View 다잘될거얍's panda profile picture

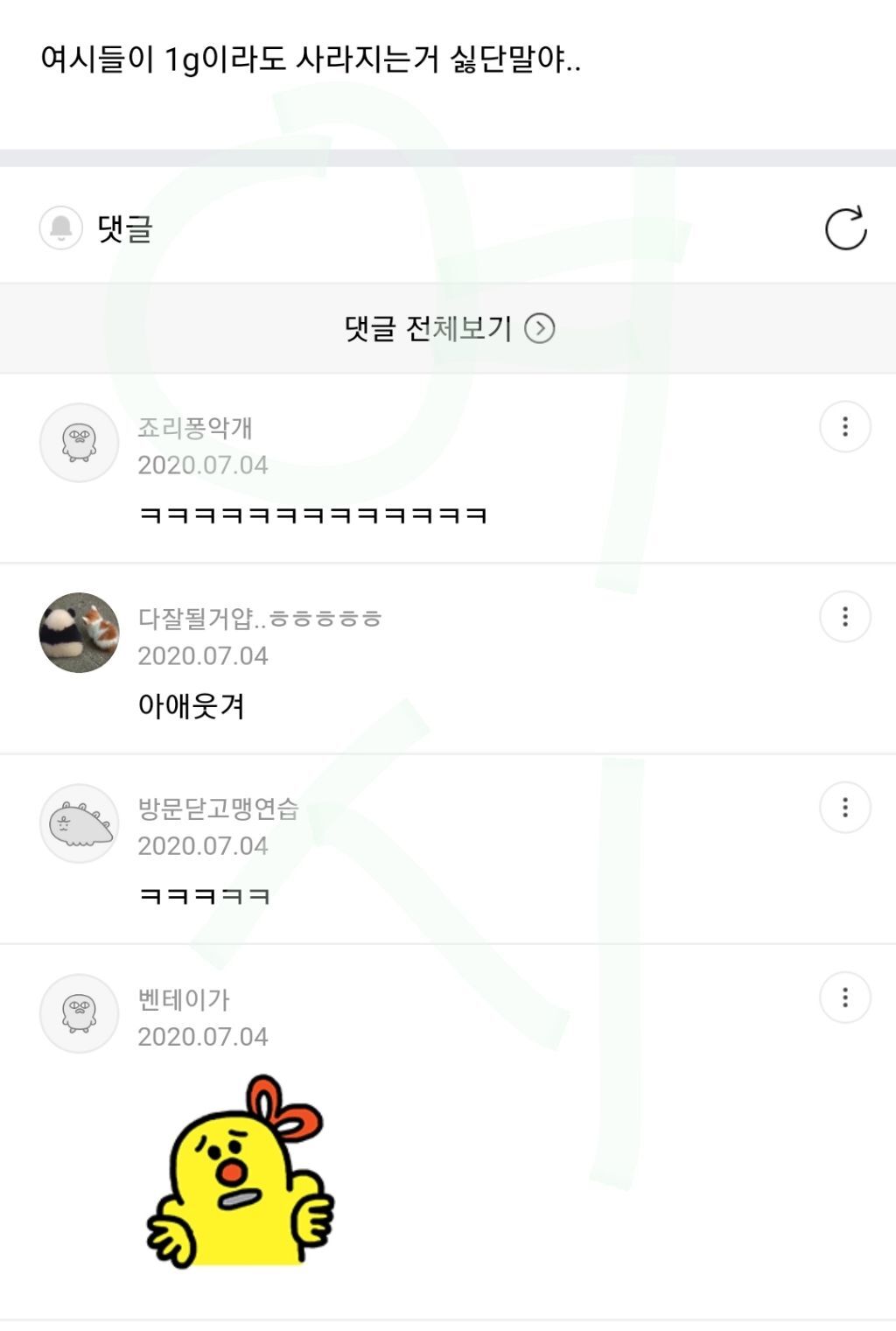[80, 633]
